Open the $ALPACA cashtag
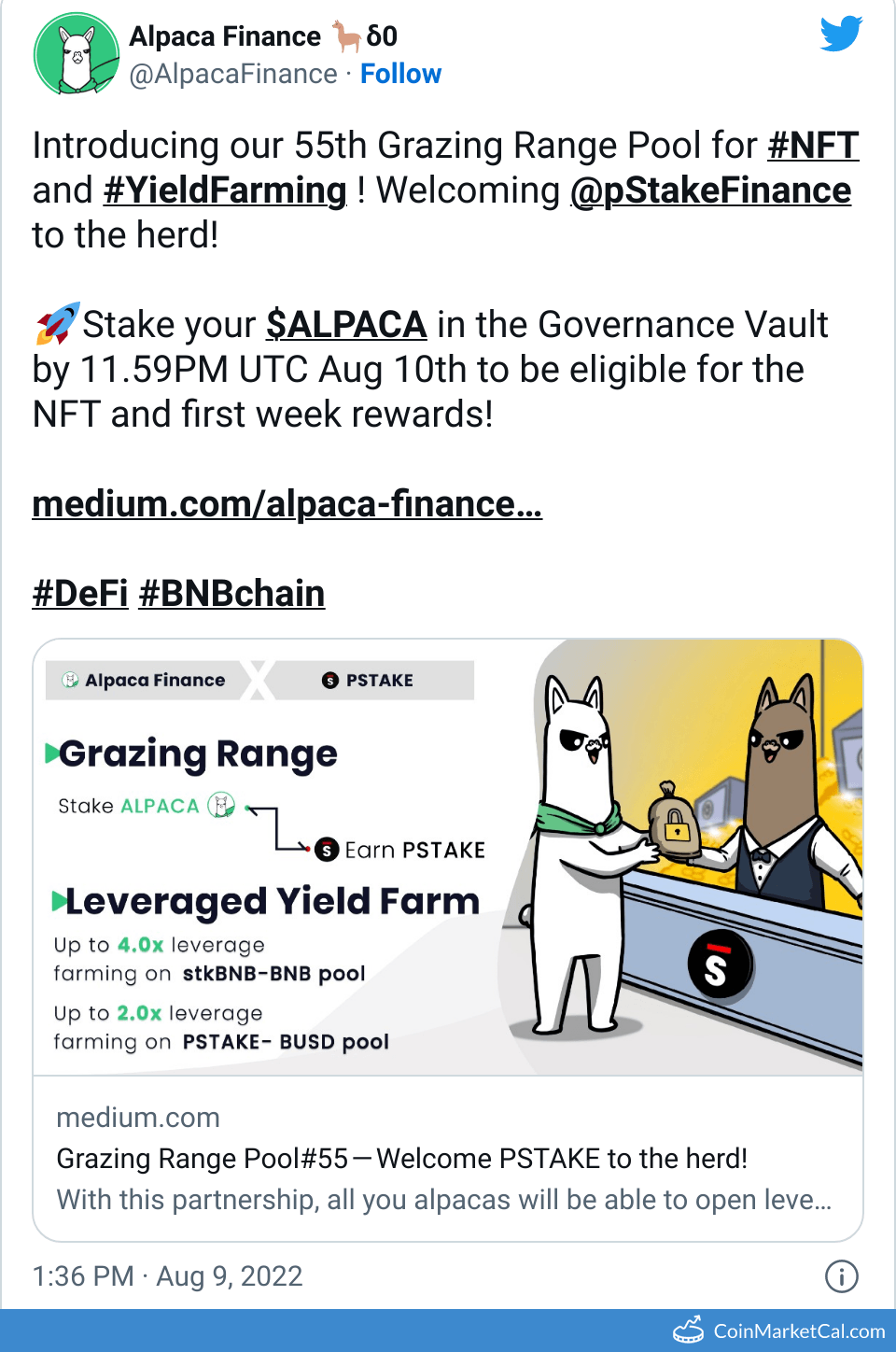This screenshot has width=896, height=1352. tap(346, 325)
